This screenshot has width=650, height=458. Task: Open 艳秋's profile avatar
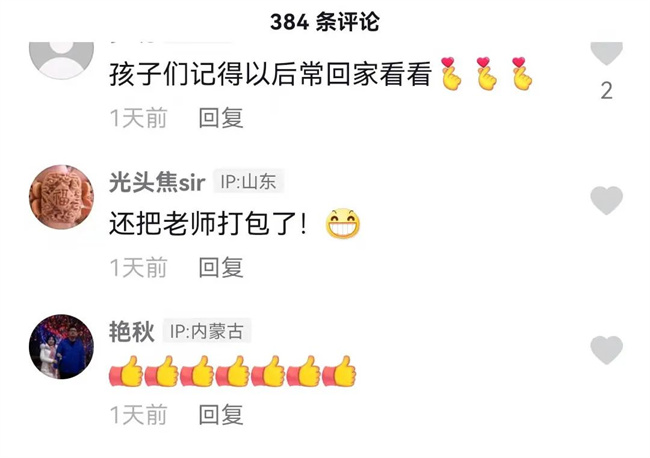point(62,347)
